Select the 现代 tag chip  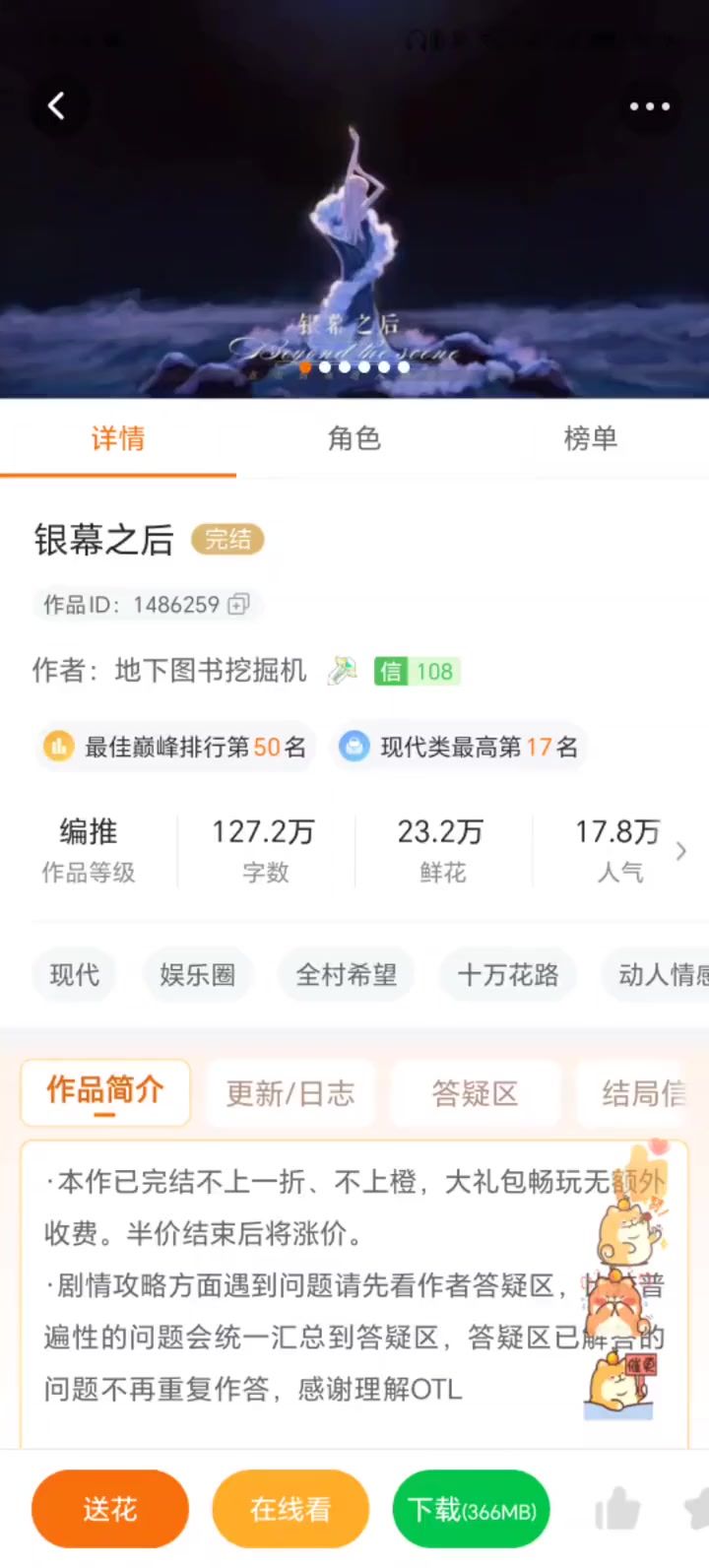75,975
